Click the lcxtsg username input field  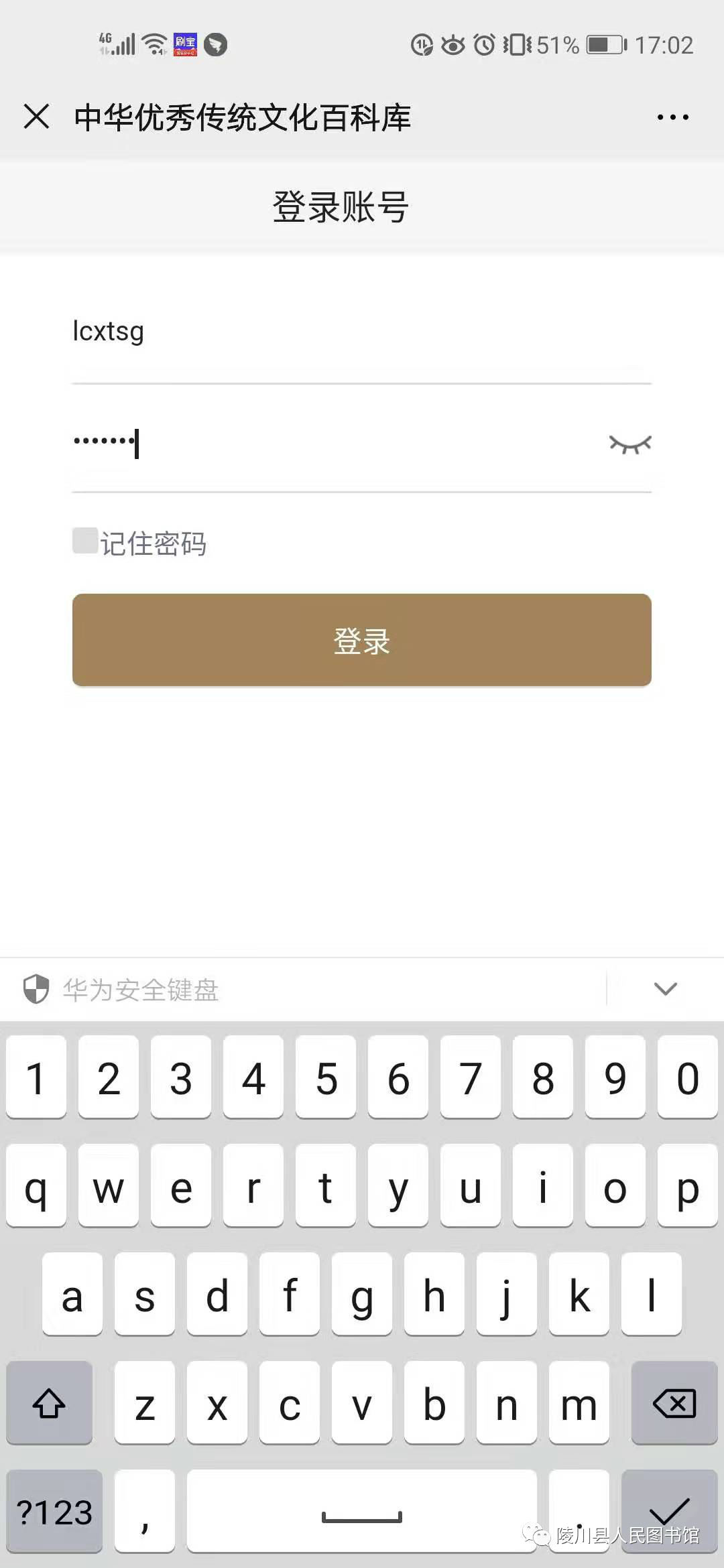[268, 332]
